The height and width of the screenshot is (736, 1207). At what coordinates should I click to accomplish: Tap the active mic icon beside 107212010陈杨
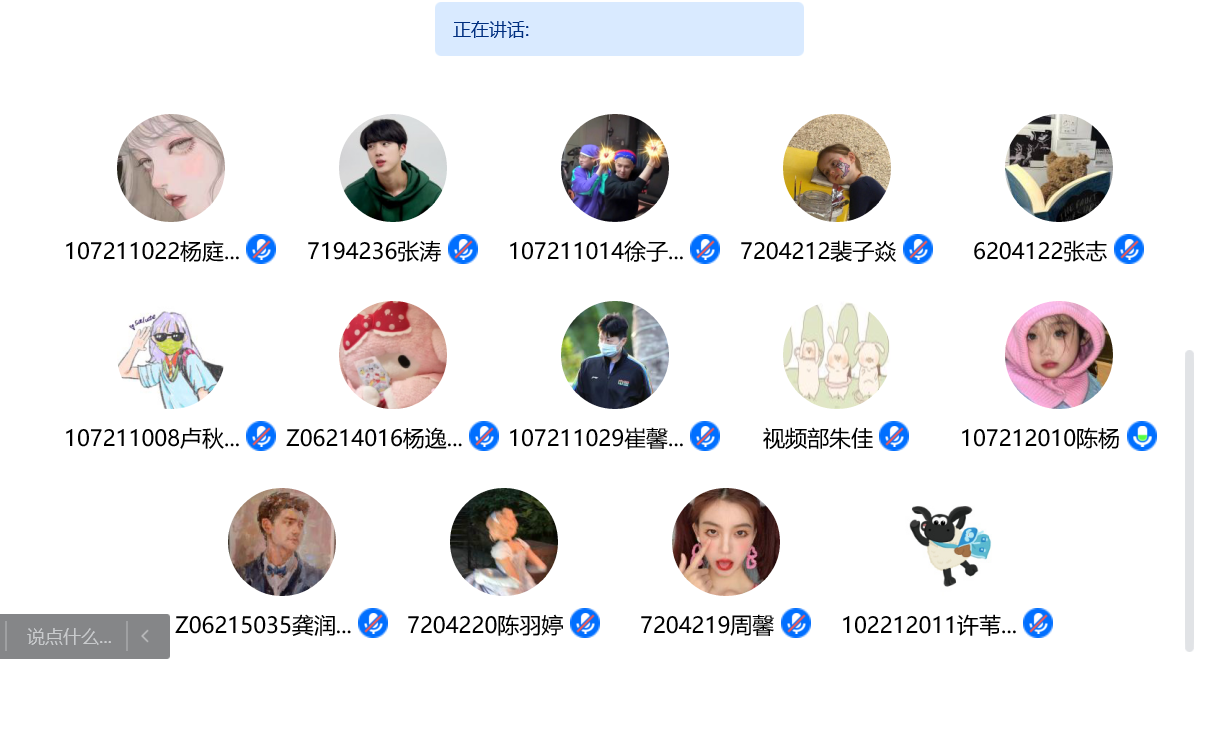pyautogui.click(x=1141, y=437)
